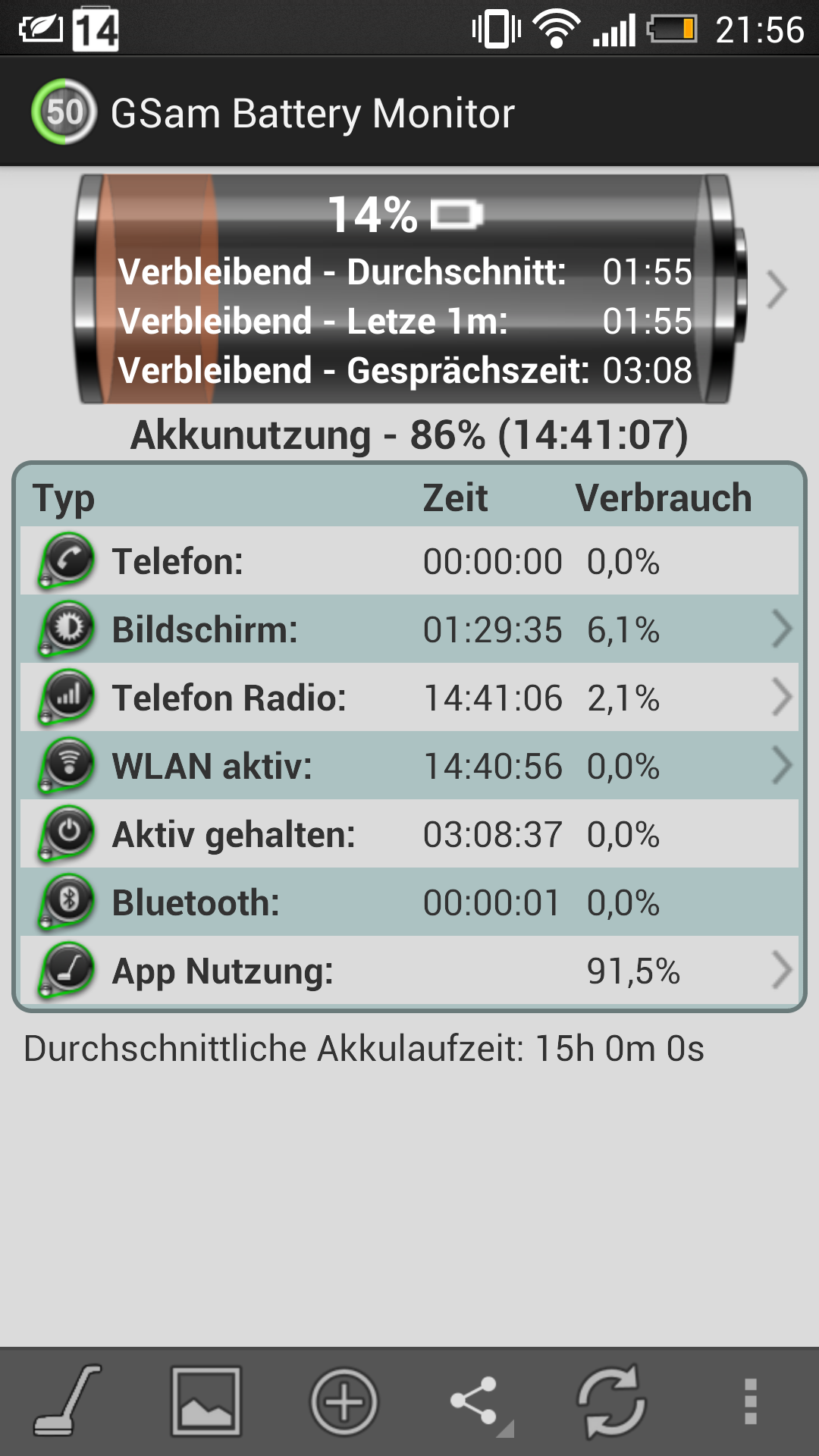Open the overflow menu

click(750, 1401)
